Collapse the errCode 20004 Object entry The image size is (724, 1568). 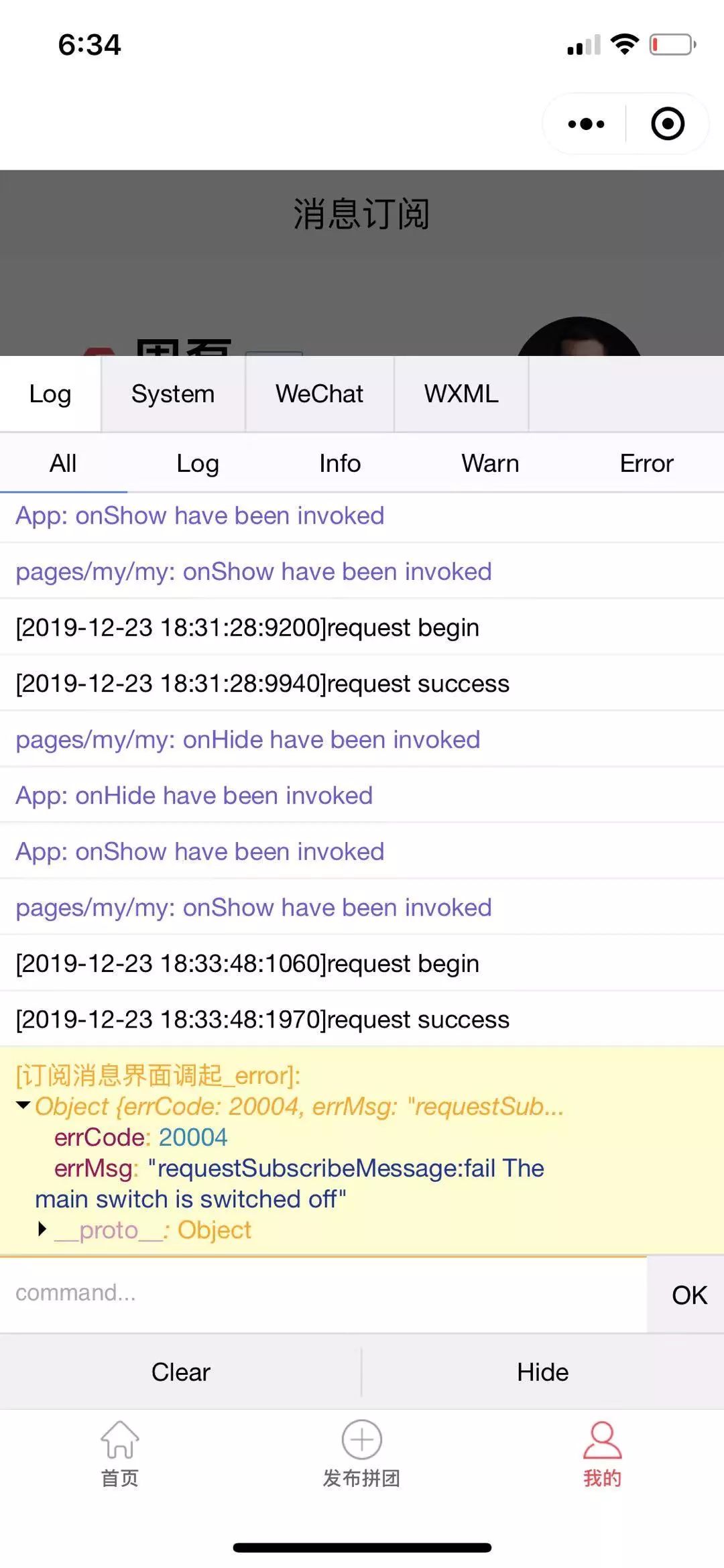pyautogui.click(x=23, y=1105)
